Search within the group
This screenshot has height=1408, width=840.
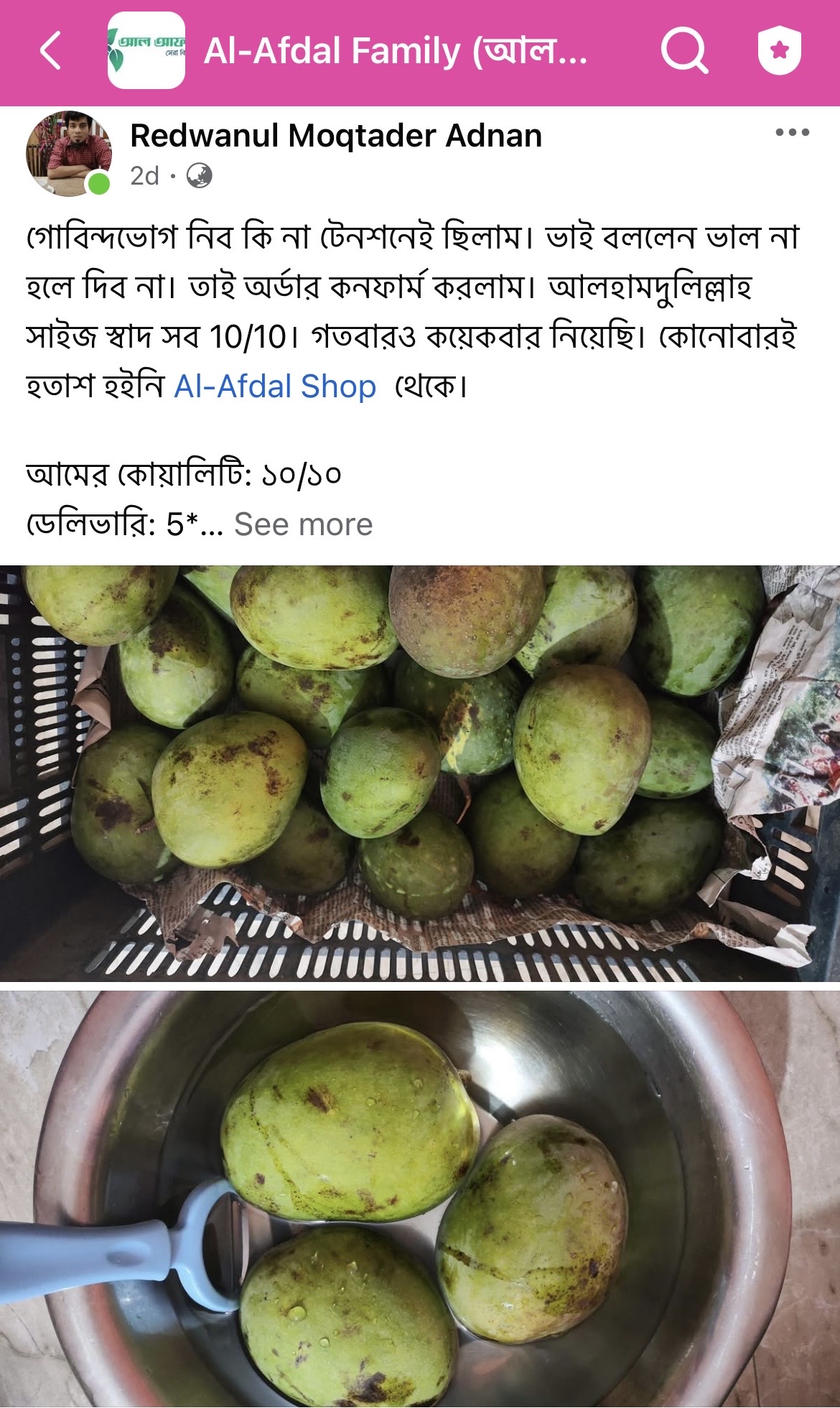point(683,51)
